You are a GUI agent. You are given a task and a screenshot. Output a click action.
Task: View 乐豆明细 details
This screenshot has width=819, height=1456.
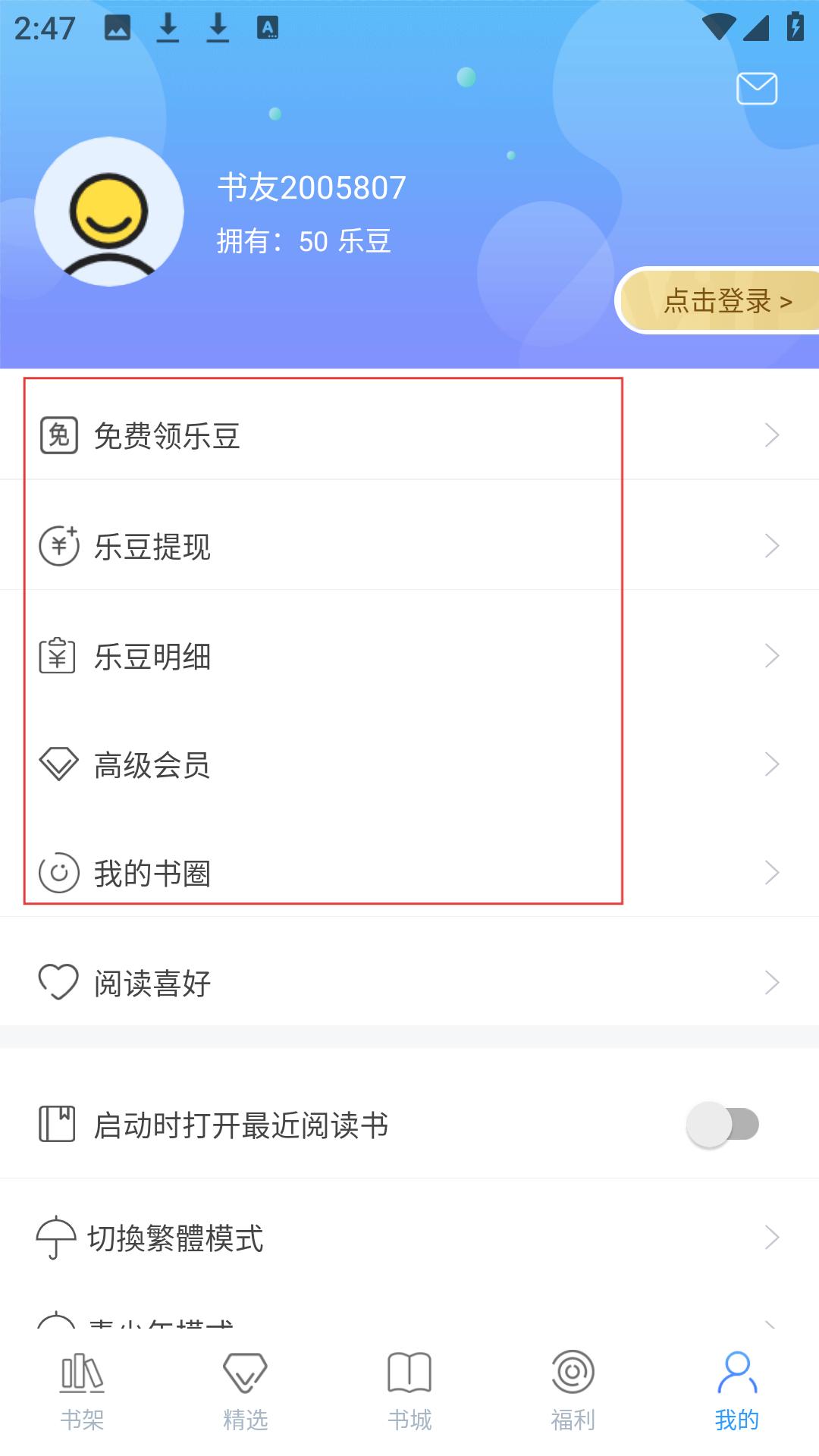[x=409, y=656]
